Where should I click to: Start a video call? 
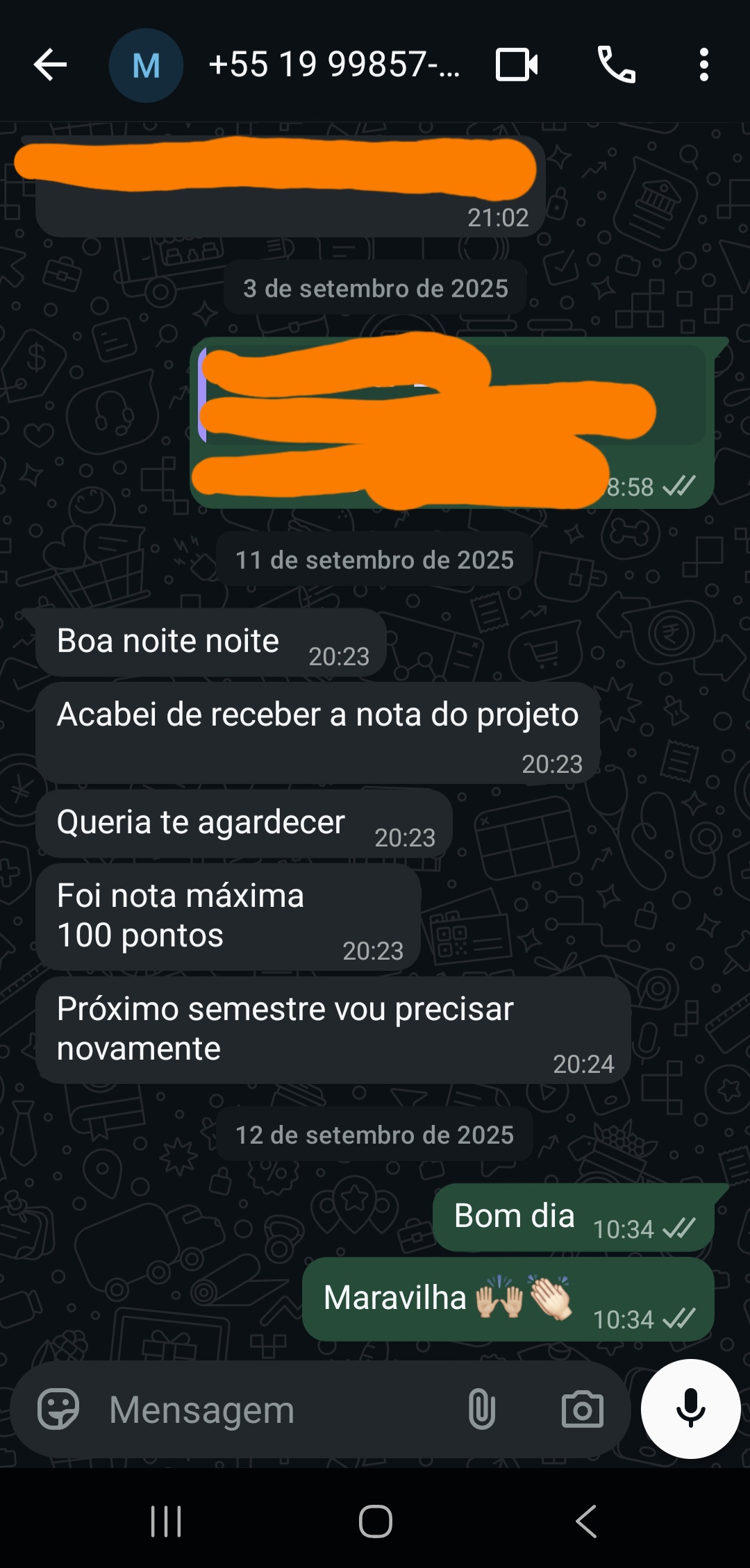coord(517,65)
